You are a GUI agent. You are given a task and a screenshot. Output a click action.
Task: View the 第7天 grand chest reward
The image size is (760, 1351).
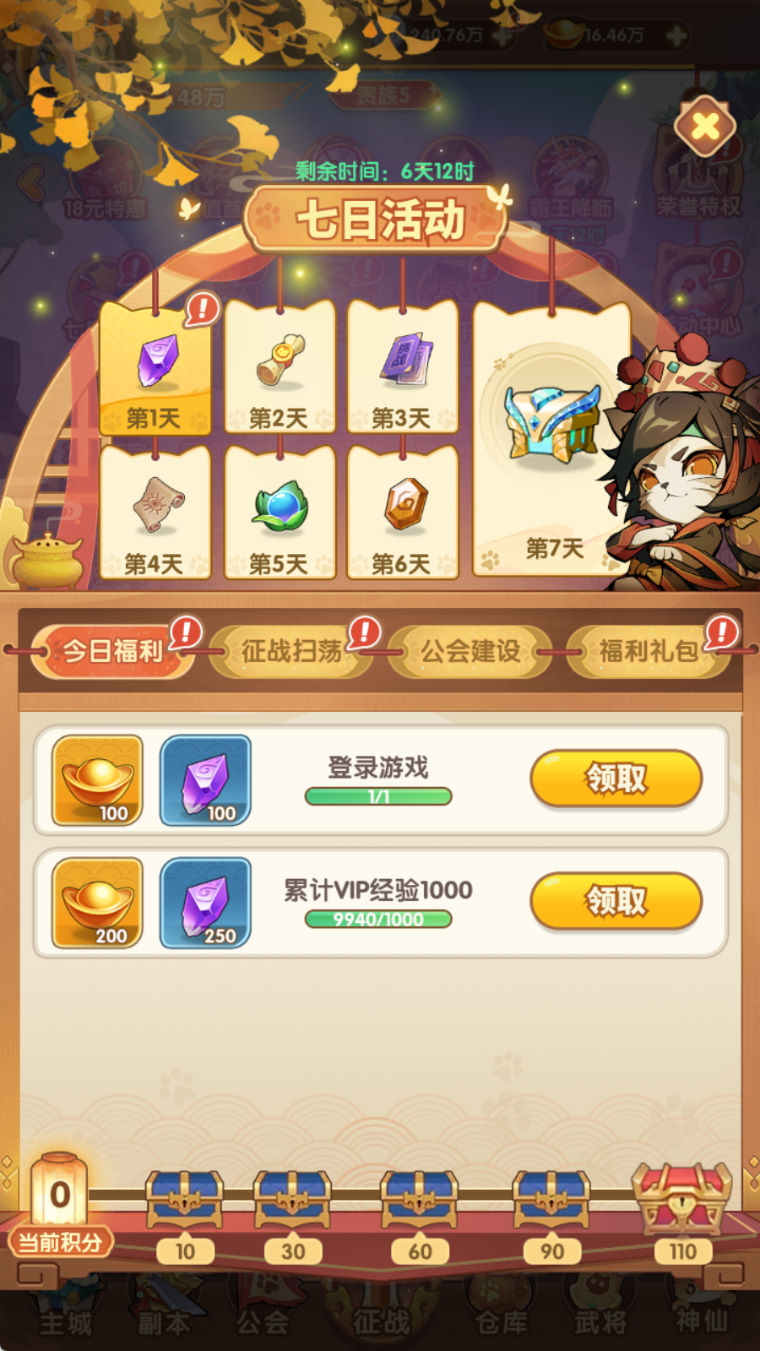552,440
